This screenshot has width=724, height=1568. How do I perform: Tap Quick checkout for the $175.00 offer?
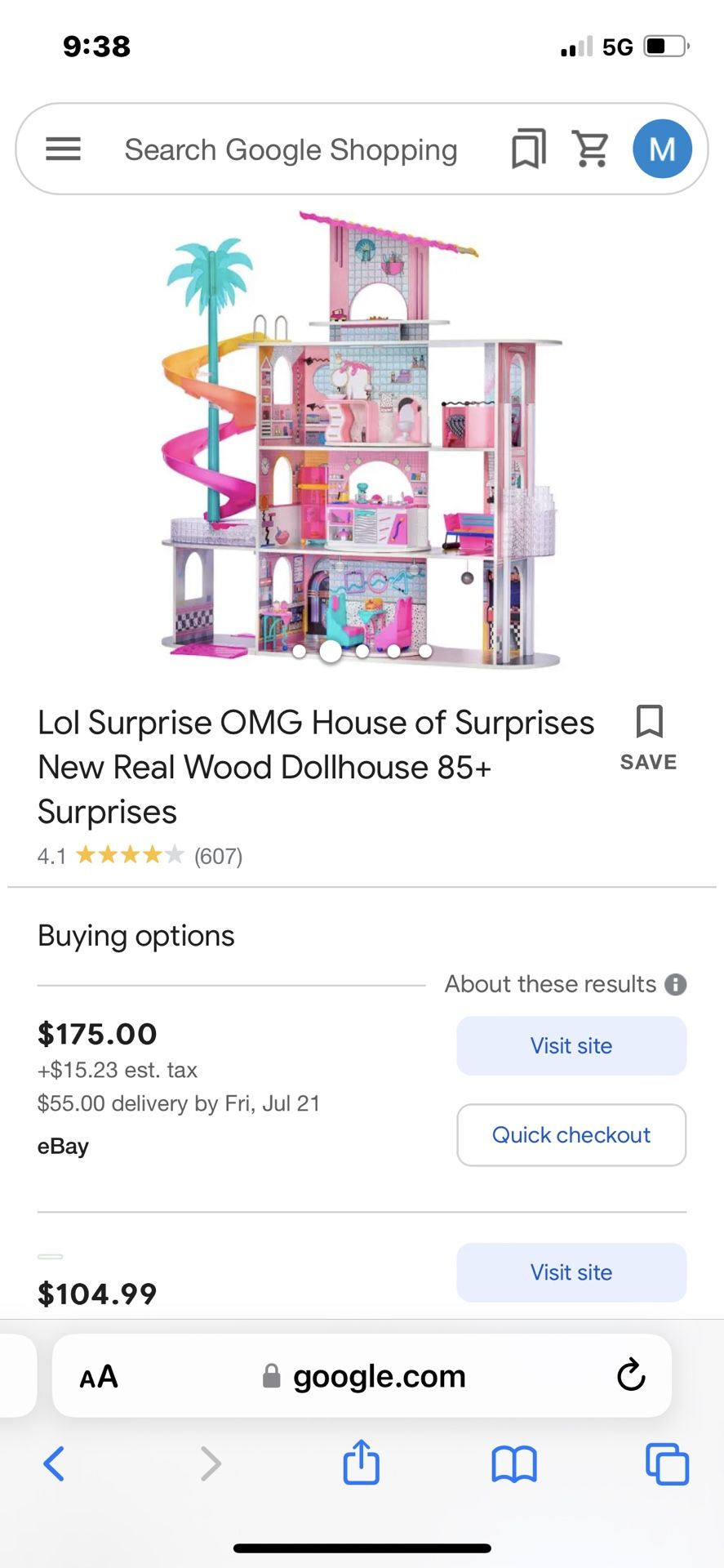(571, 1135)
